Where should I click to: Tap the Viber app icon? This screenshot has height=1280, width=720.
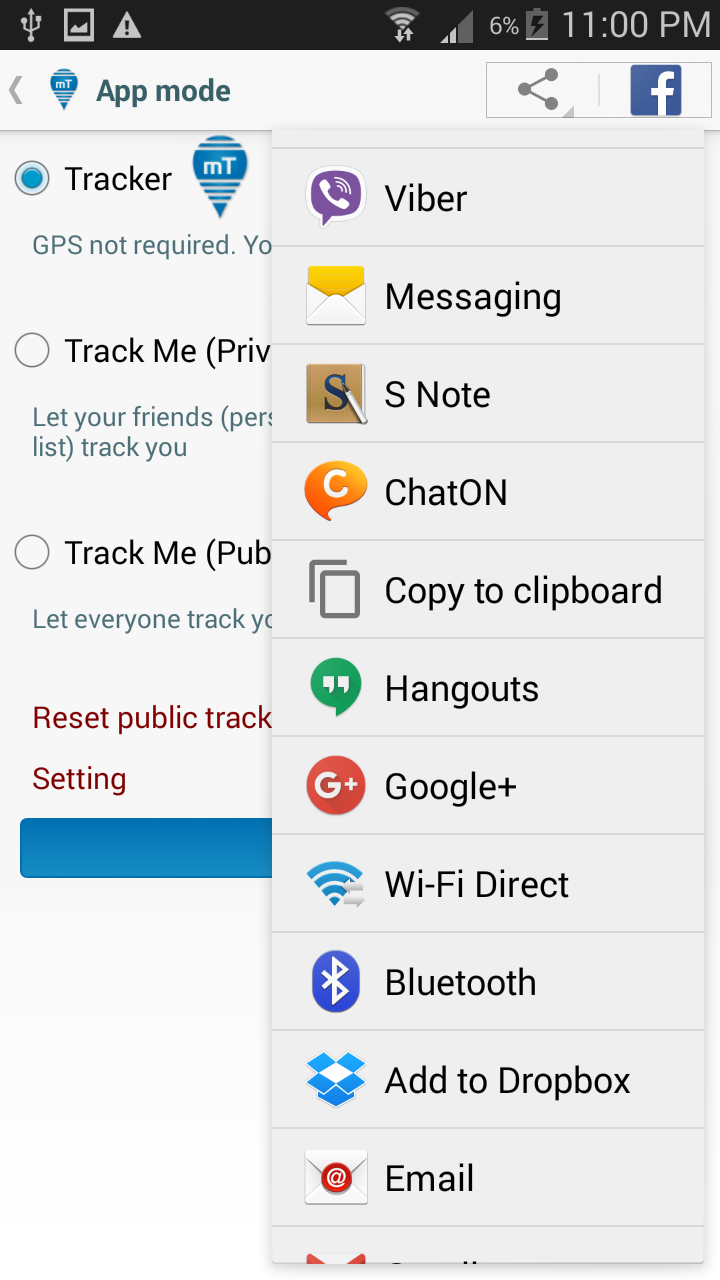tap(335, 196)
